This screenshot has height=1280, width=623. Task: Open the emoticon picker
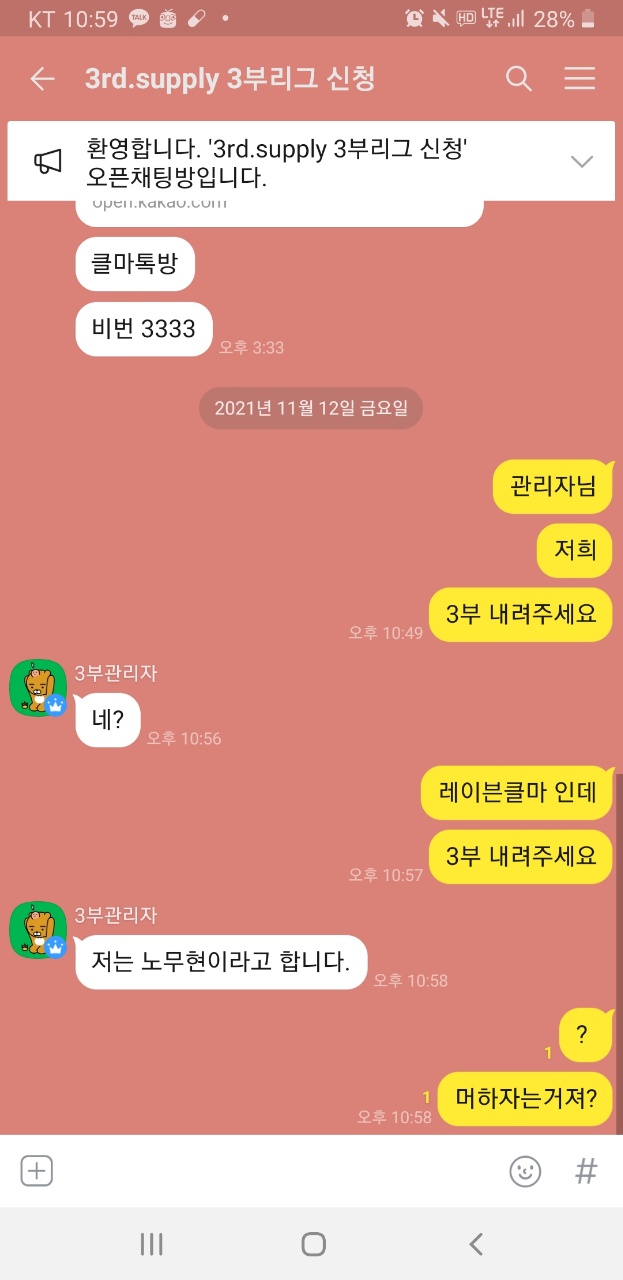click(x=525, y=1171)
